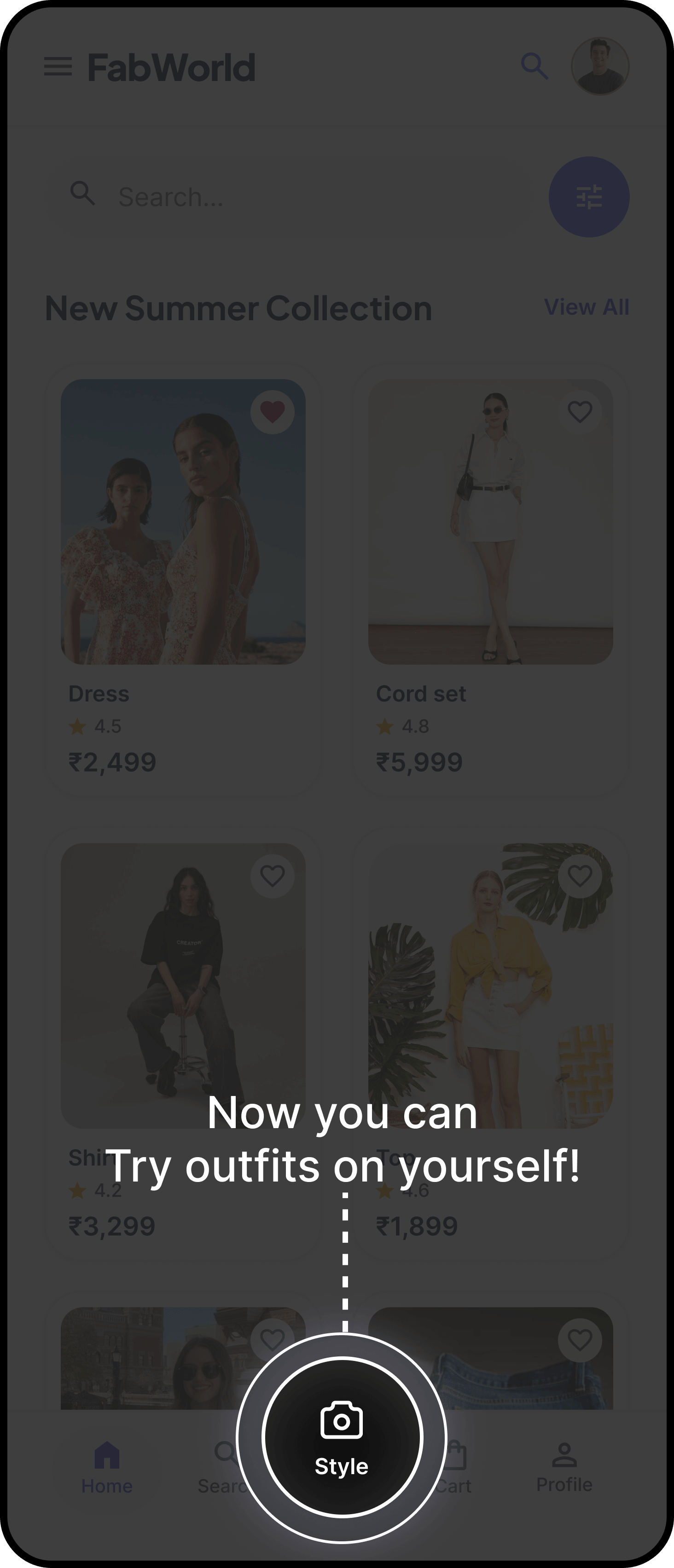Favorite the Cord set using its heart icon

coord(579,411)
